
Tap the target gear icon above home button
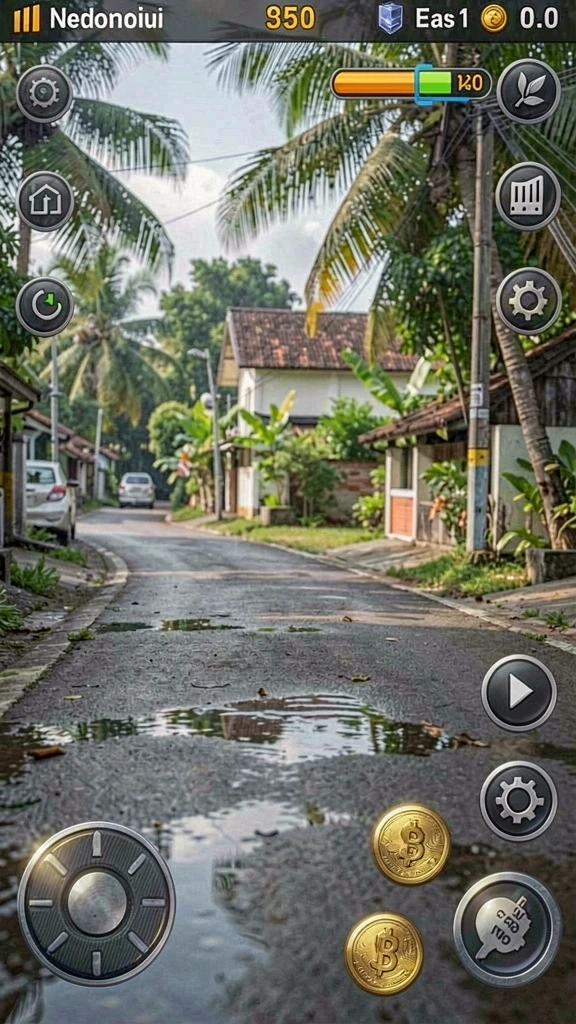coord(44,94)
